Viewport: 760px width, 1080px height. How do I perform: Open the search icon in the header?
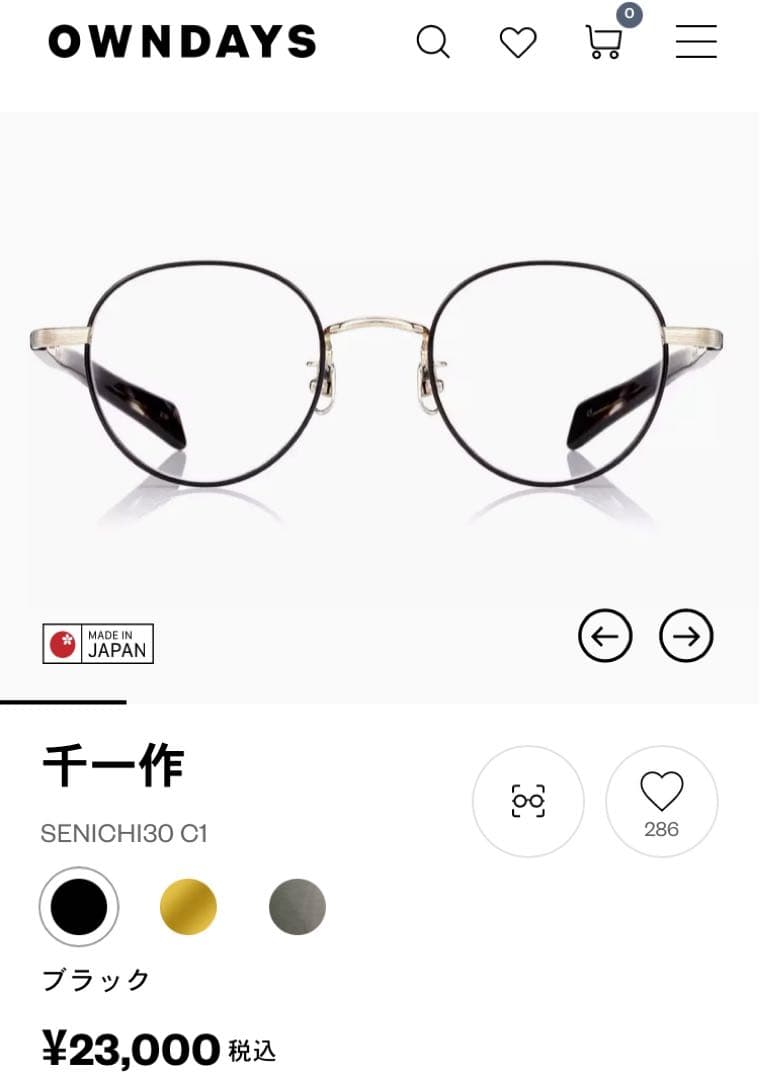[433, 42]
